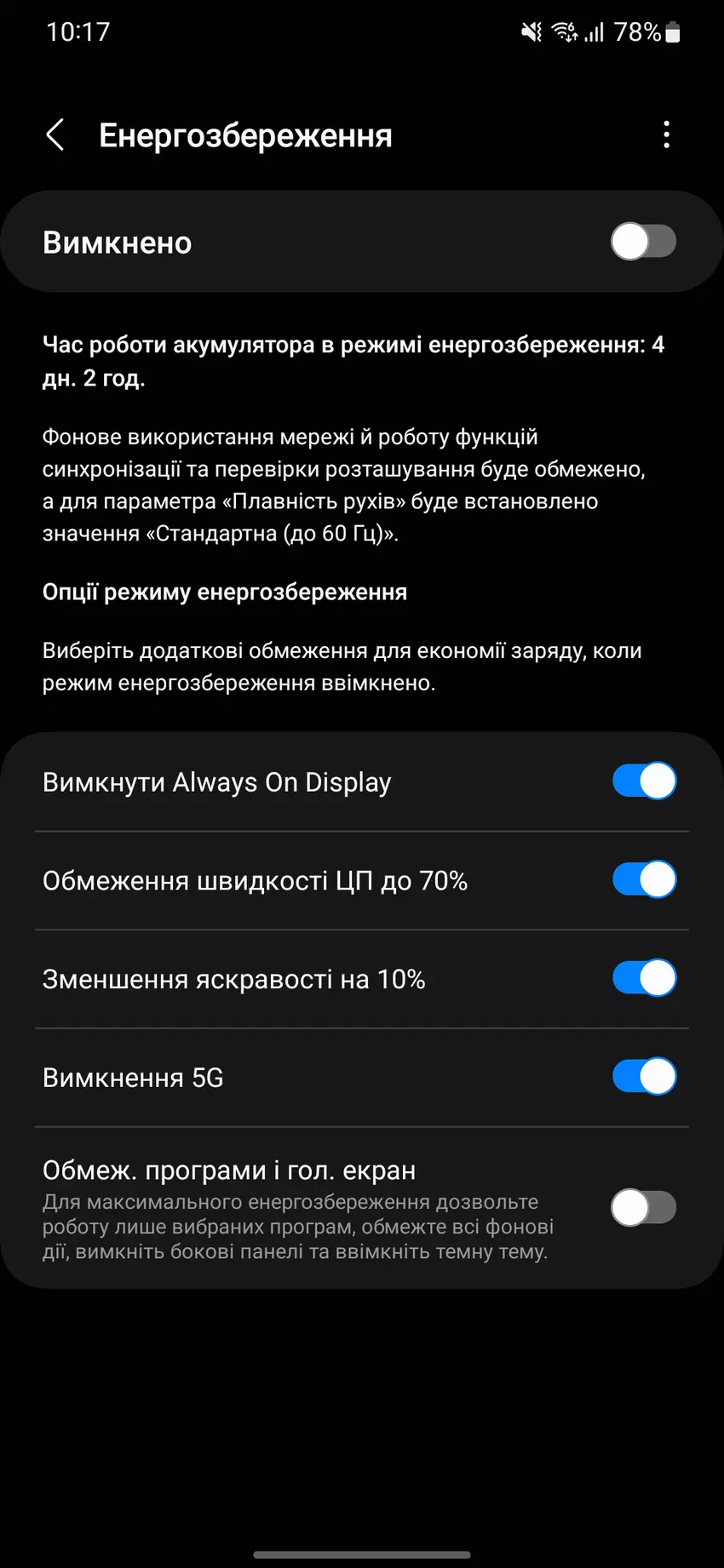This screenshot has width=724, height=1568.
Task: Switch off Зменшення яскравості на 10%
Action: coord(644,978)
